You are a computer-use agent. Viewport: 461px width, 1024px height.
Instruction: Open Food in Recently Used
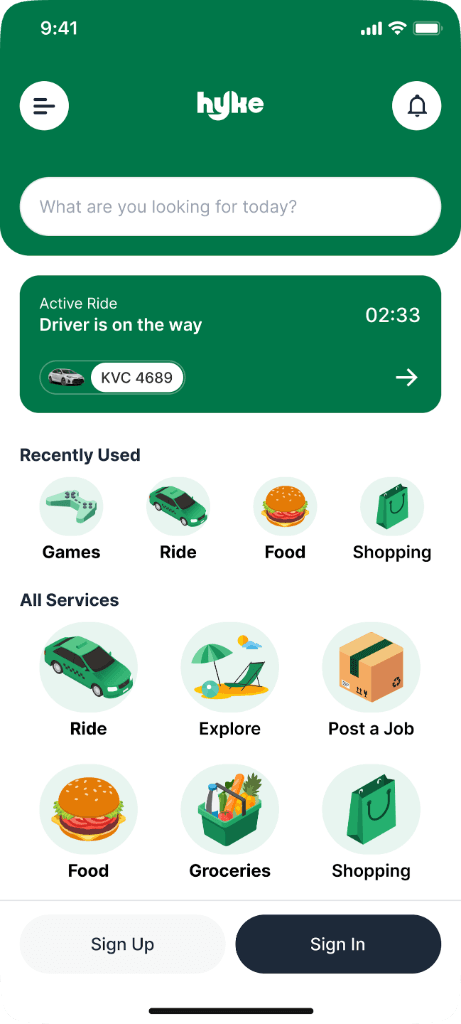tap(285, 519)
